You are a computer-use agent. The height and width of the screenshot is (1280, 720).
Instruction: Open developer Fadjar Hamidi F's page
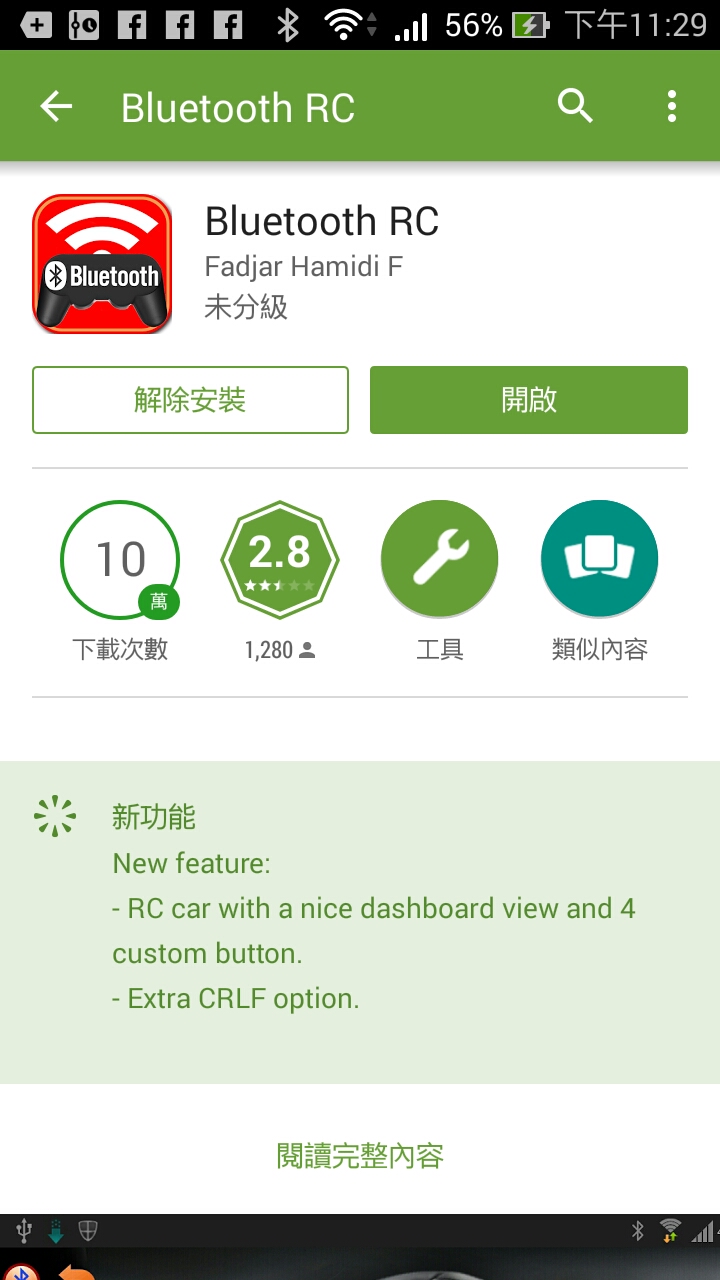(x=304, y=267)
